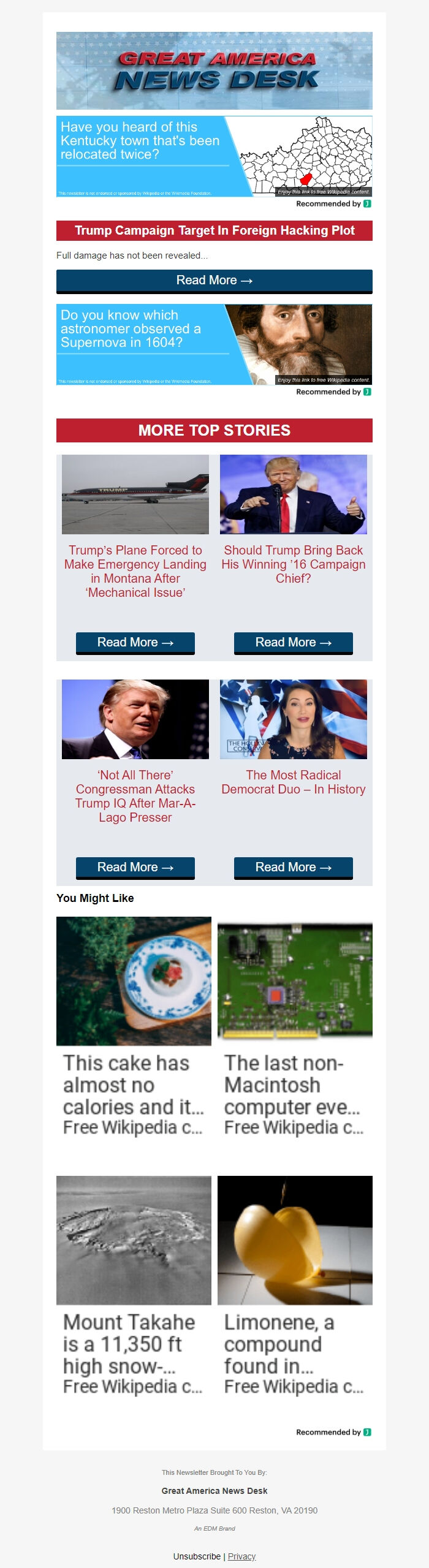This screenshot has width=429, height=1568.
Task: Read more about Trump's '16 Campaign Chief
Action: coord(293,642)
